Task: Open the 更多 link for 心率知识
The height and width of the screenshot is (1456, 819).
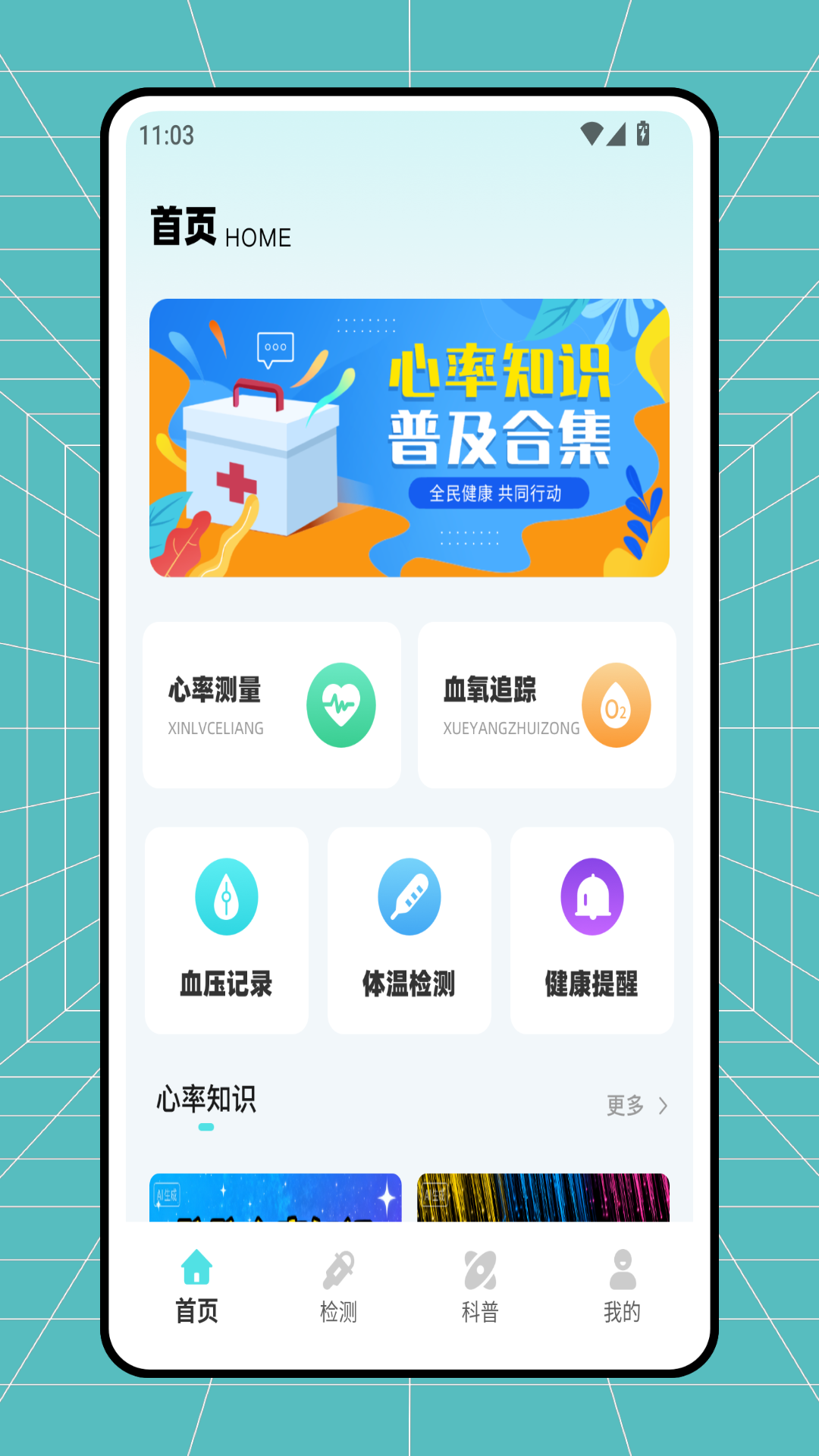Action: coord(626,1106)
